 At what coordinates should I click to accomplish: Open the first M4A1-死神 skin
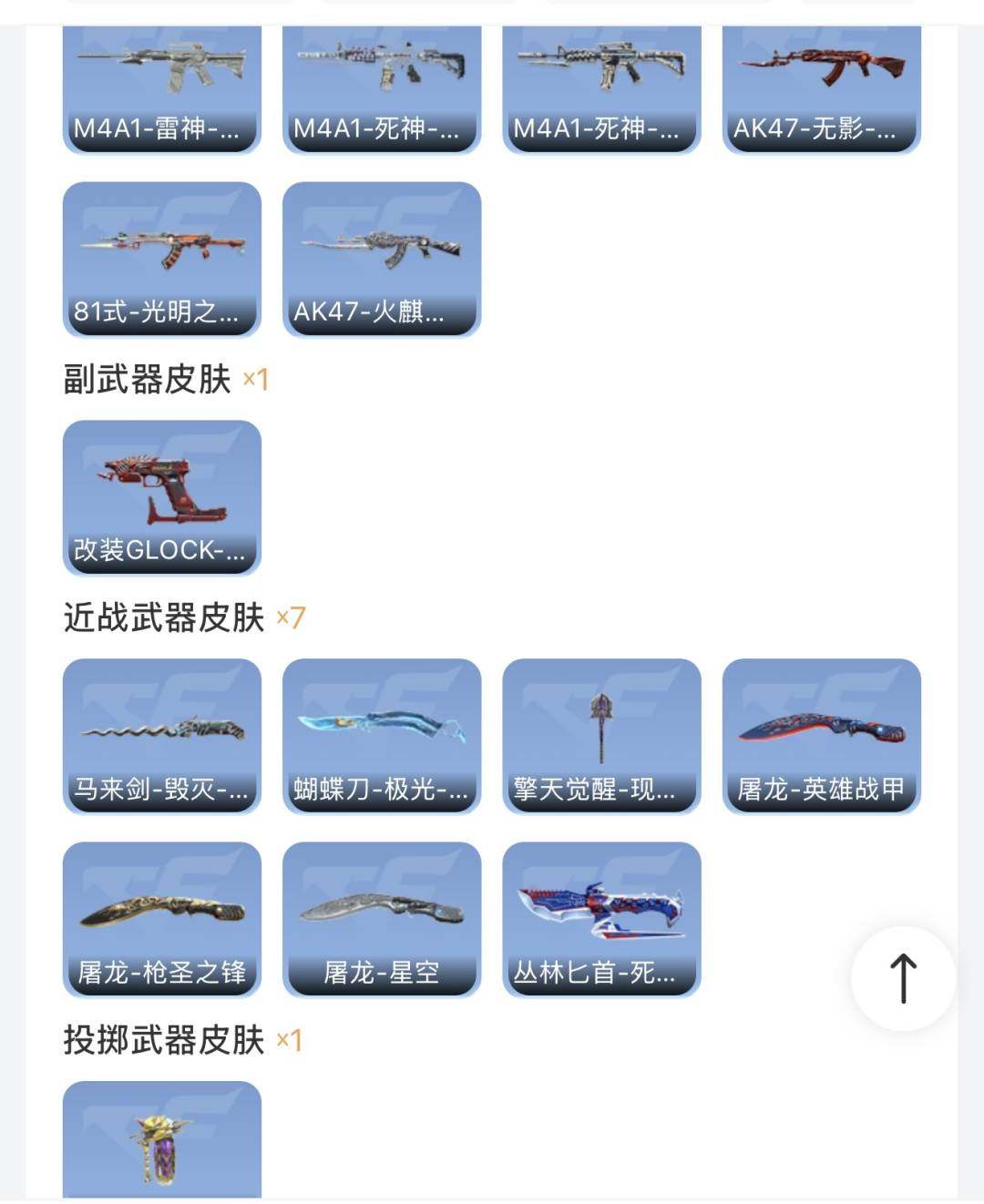(x=382, y=82)
